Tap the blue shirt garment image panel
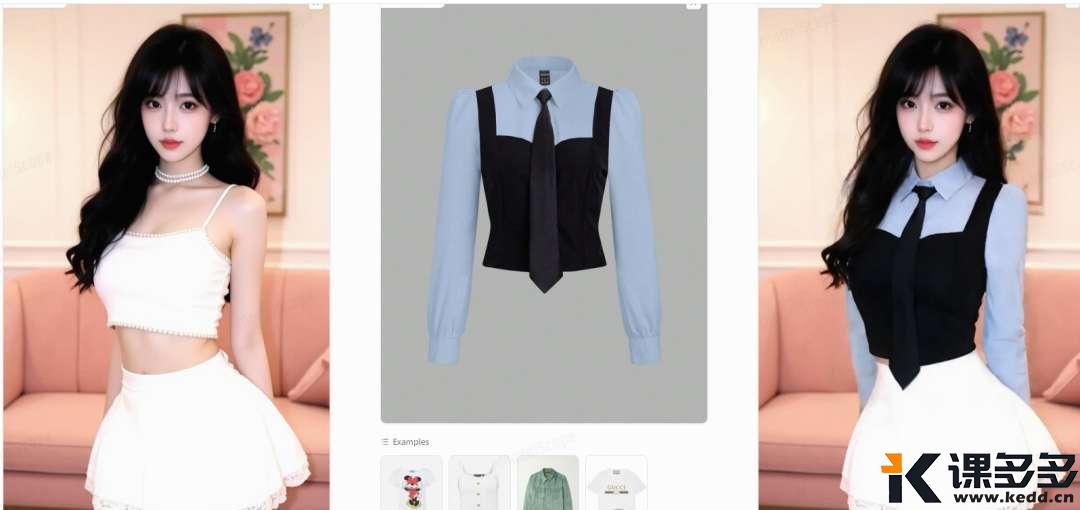Image resolution: width=1080 pixels, height=510 pixels. point(544,214)
